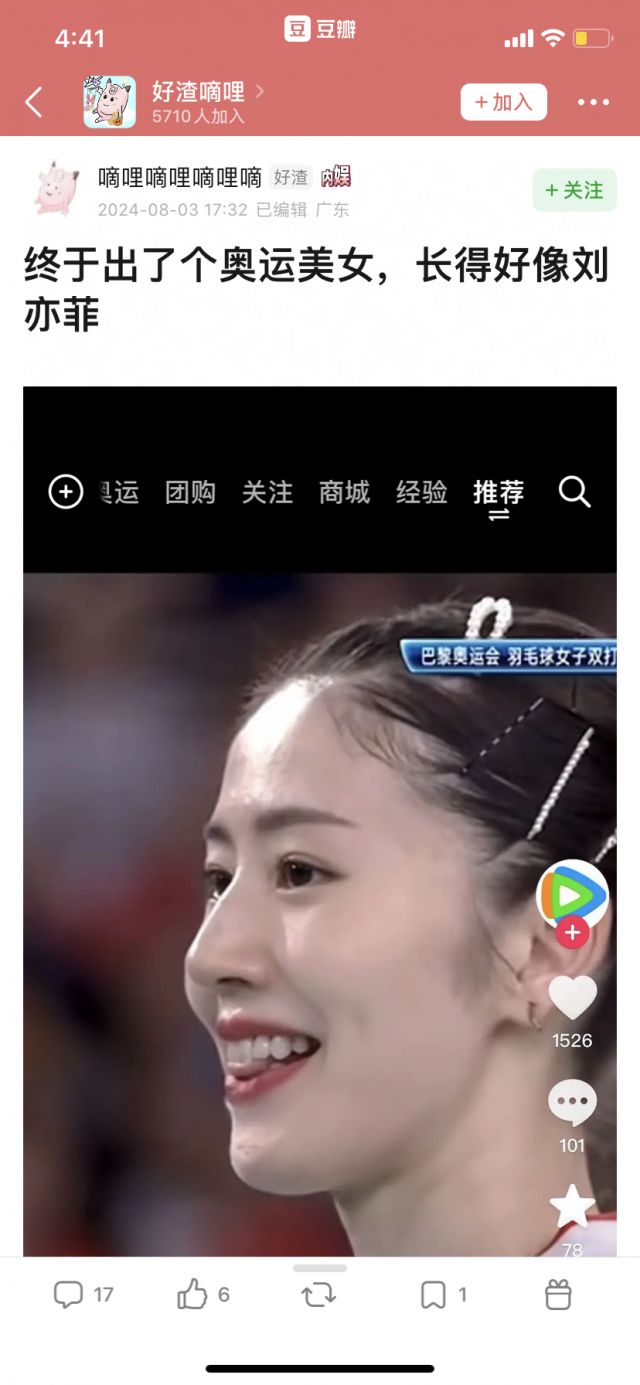Follow the post author with 关注
This screenshot has width=640, height=1385.
pos(574,190)
